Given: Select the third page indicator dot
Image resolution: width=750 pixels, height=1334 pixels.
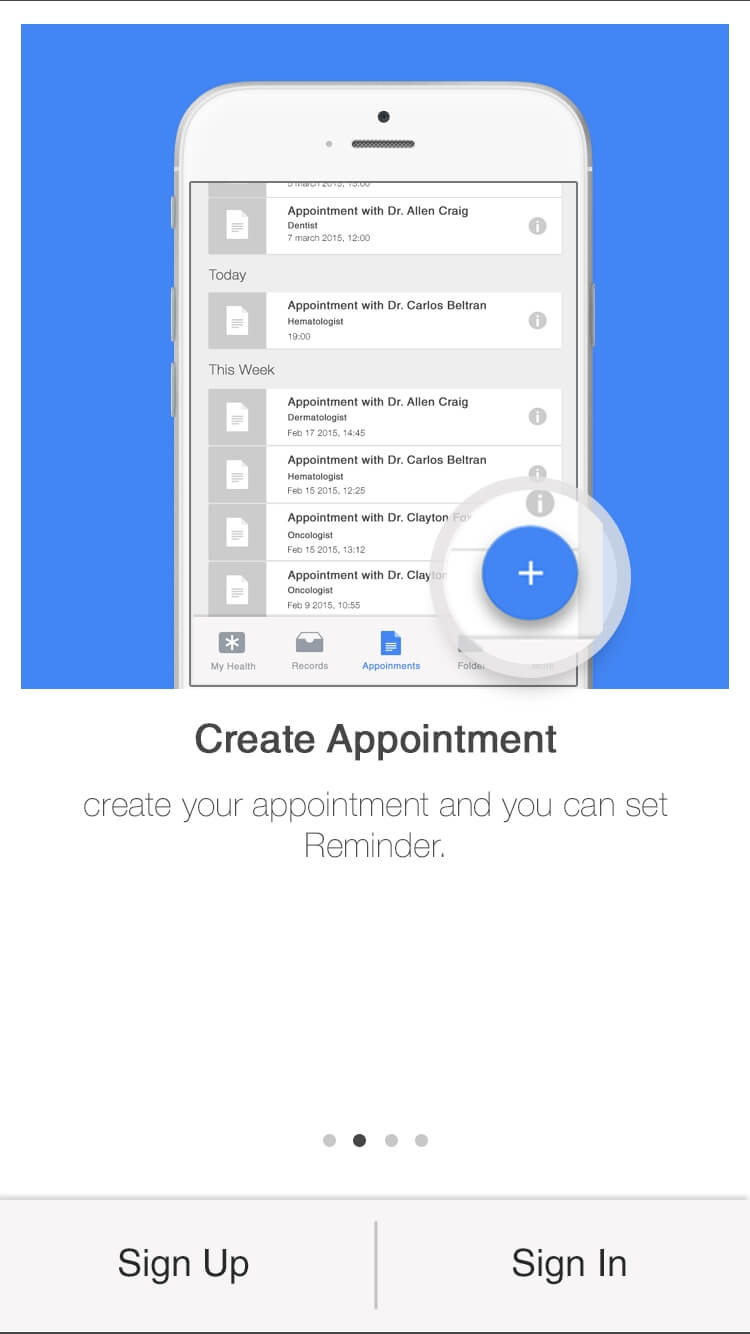Looking at the screenshot, I should pyautogui.click(x=391, y=1140).
